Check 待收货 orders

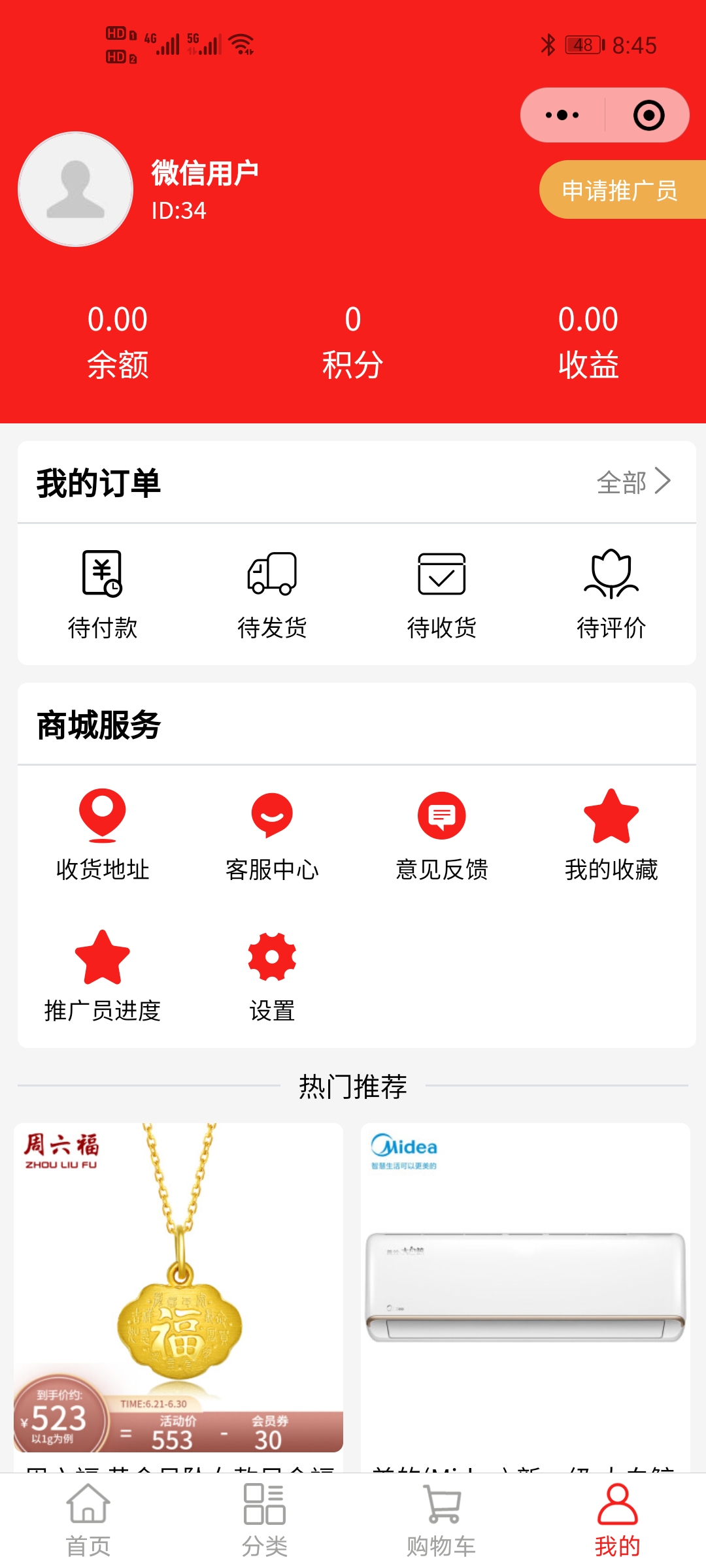(x=442, y=593)
